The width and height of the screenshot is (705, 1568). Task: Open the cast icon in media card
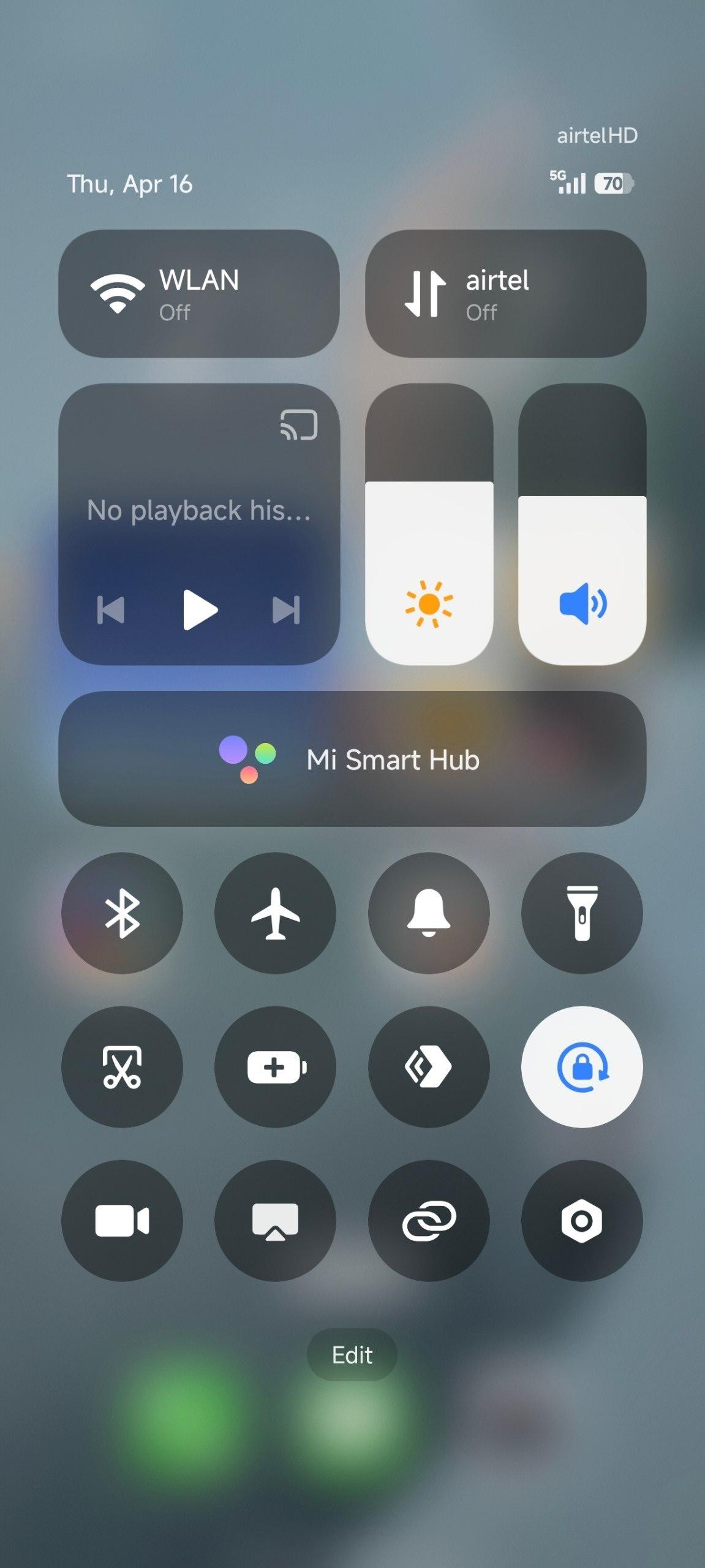point(299,424)
